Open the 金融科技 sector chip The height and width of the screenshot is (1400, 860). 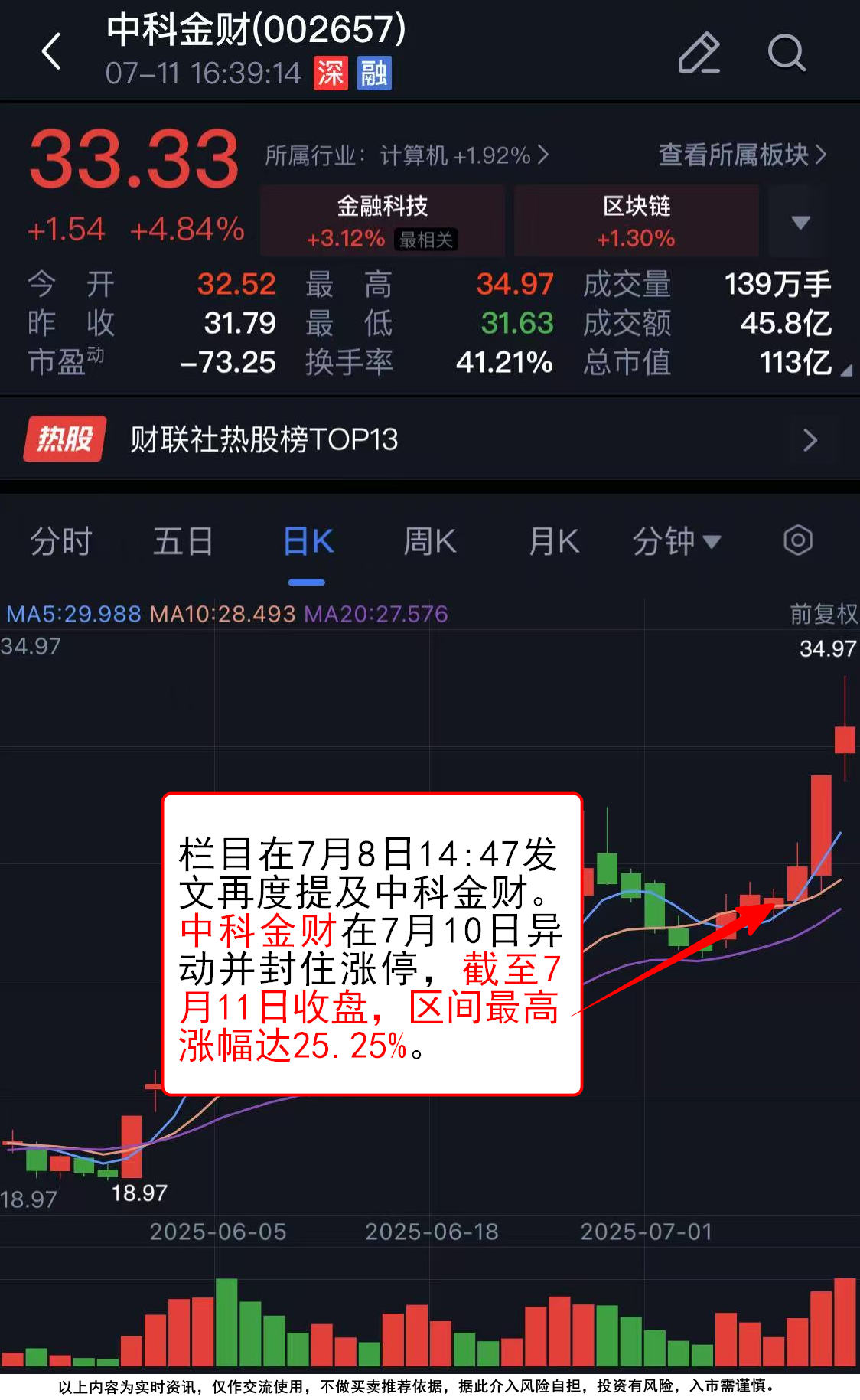click(382, 220)
